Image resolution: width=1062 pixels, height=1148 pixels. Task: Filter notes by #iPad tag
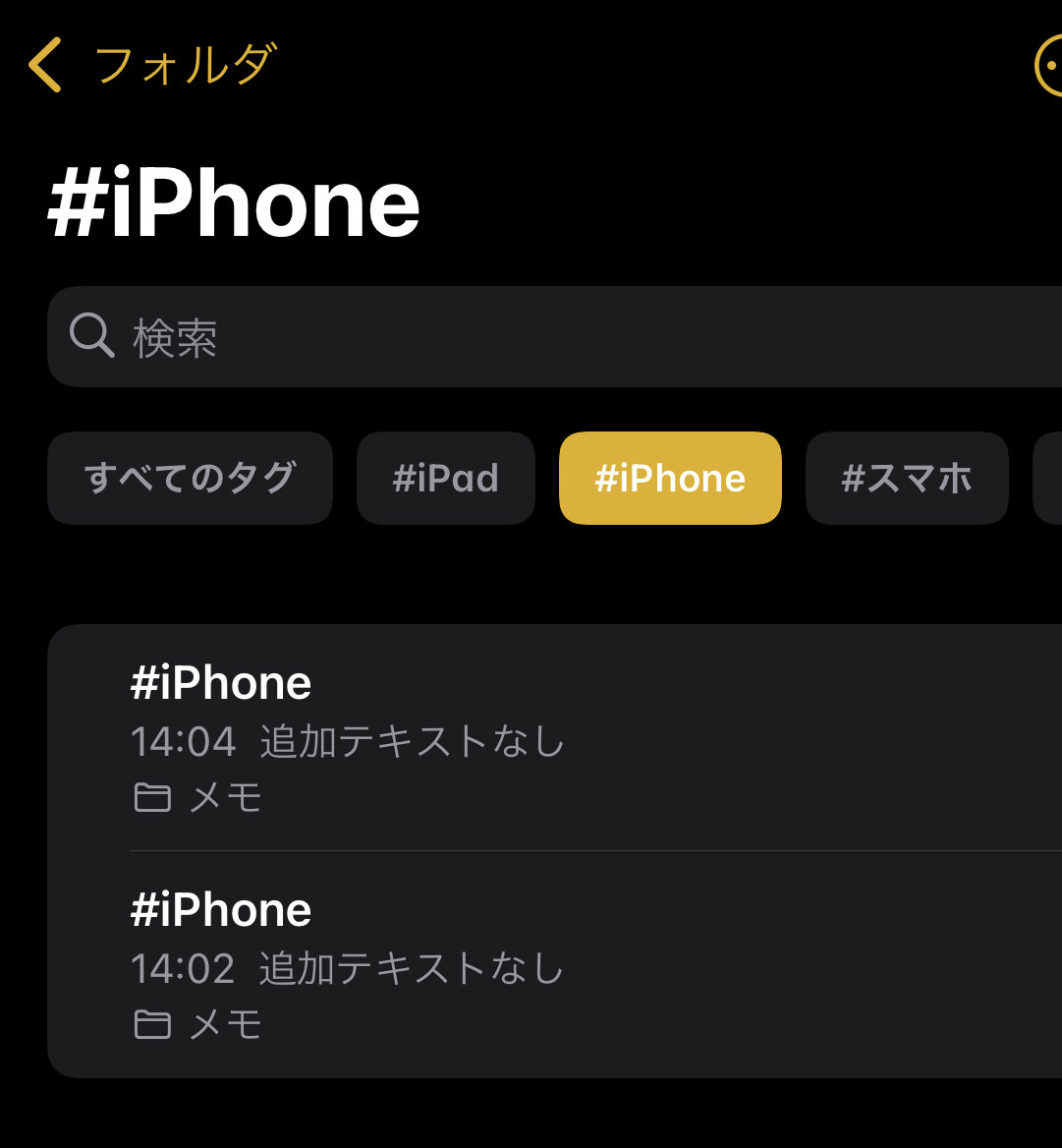pyautogui.click(x=445, y=479)
